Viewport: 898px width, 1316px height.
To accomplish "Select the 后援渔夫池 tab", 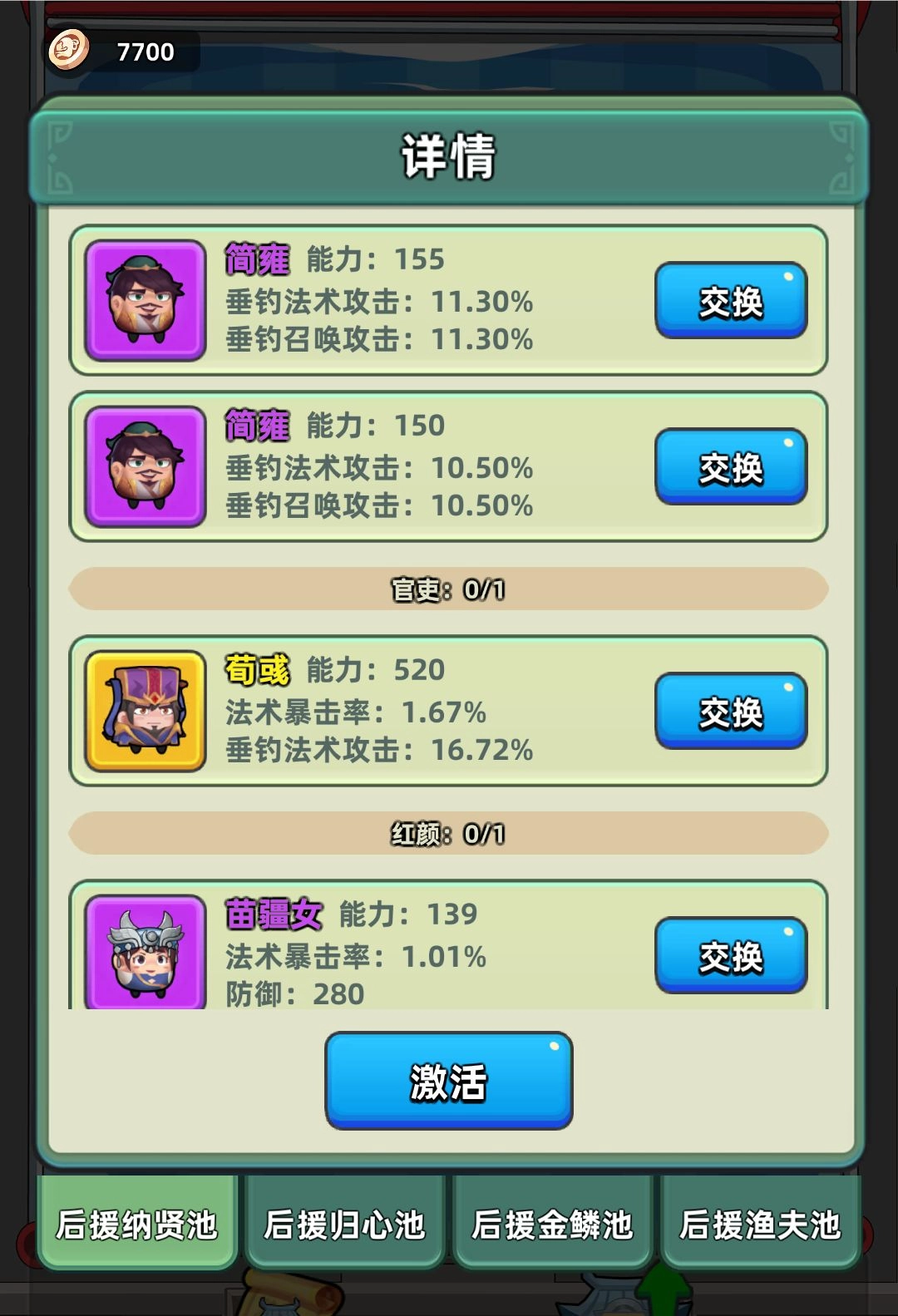I will (759, 1224).
